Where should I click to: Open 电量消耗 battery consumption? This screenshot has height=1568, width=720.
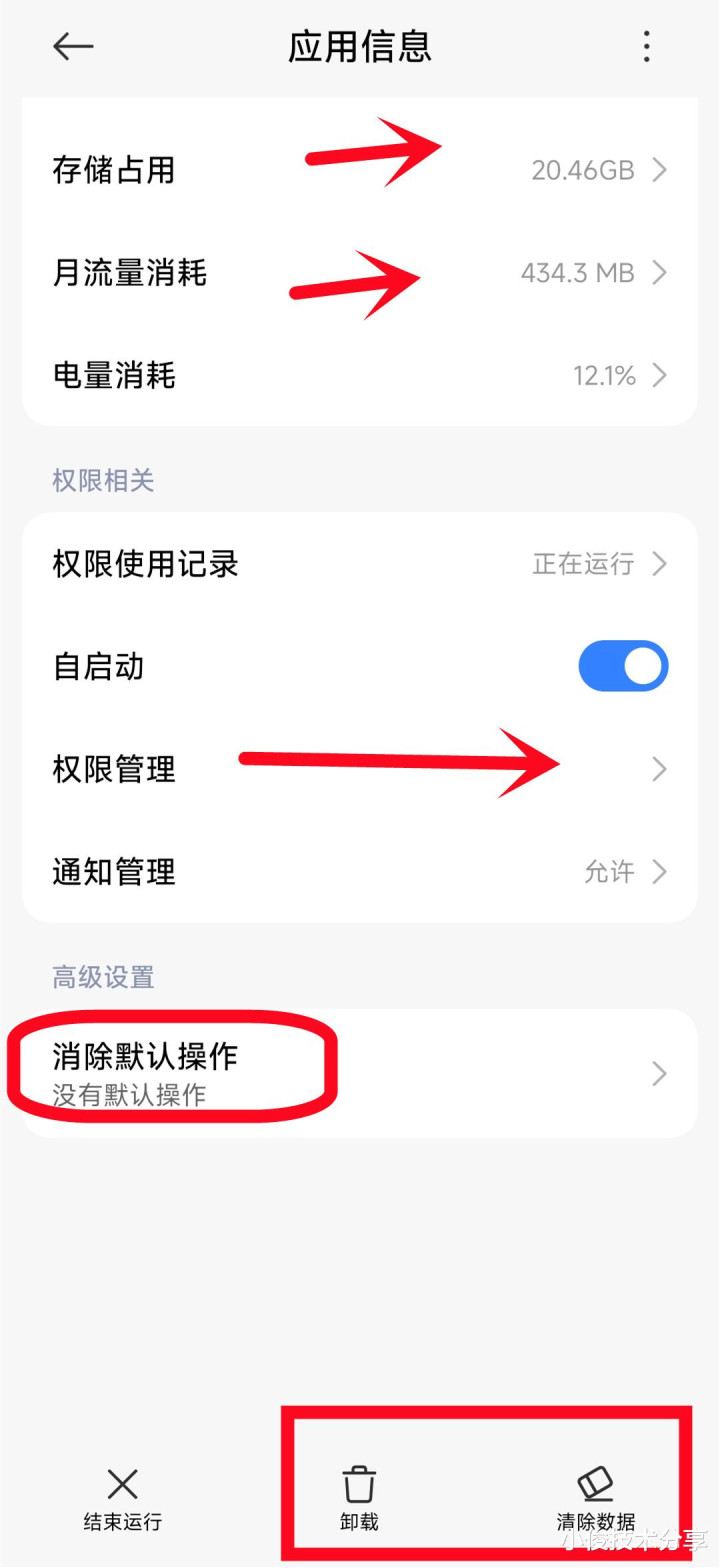(x=360, y=375)
